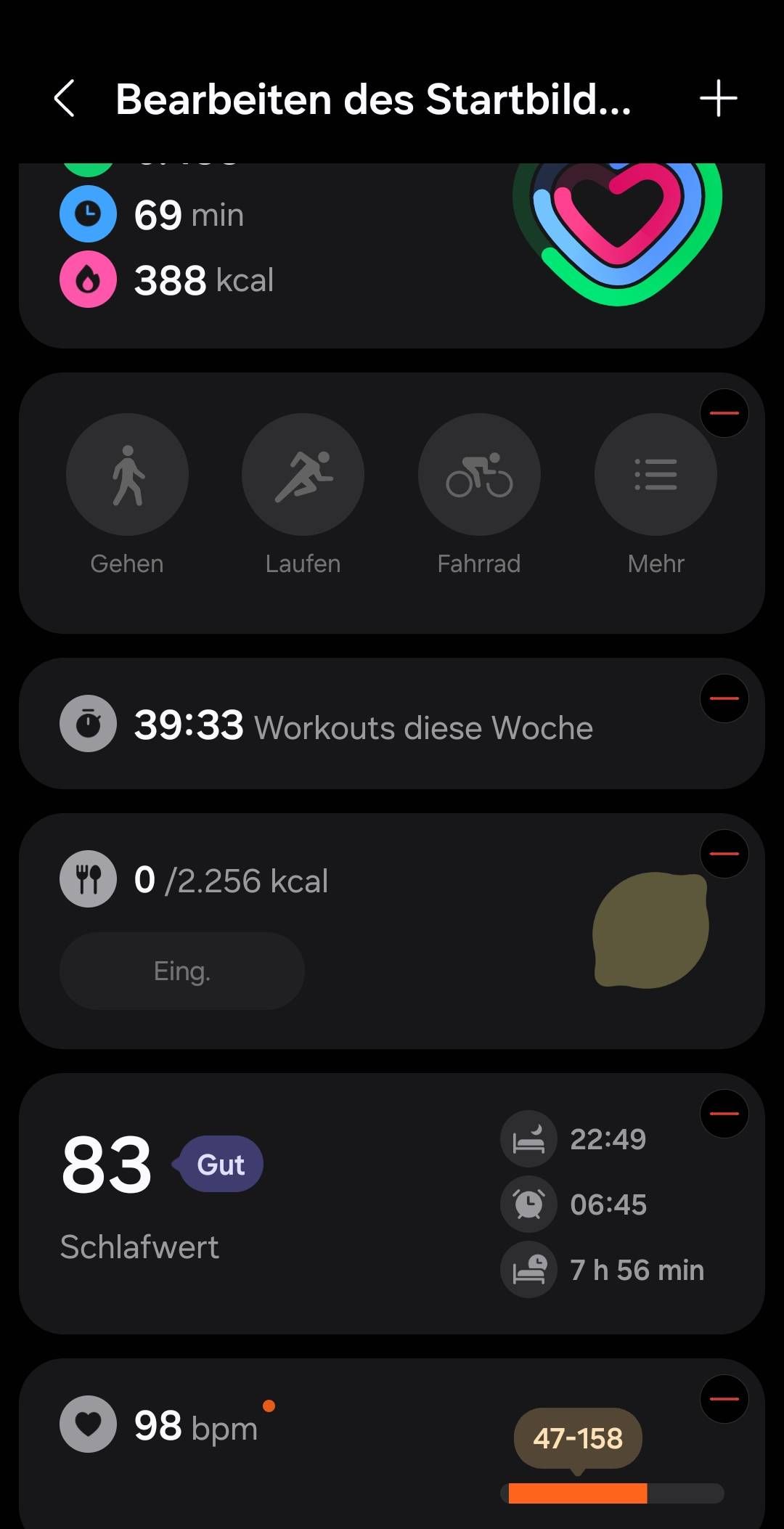This screenshot has height=1529, width=784.
Task: Click the bedtime icon next to 22:49
Action: pyautogui.click(x=529, y=1138)
